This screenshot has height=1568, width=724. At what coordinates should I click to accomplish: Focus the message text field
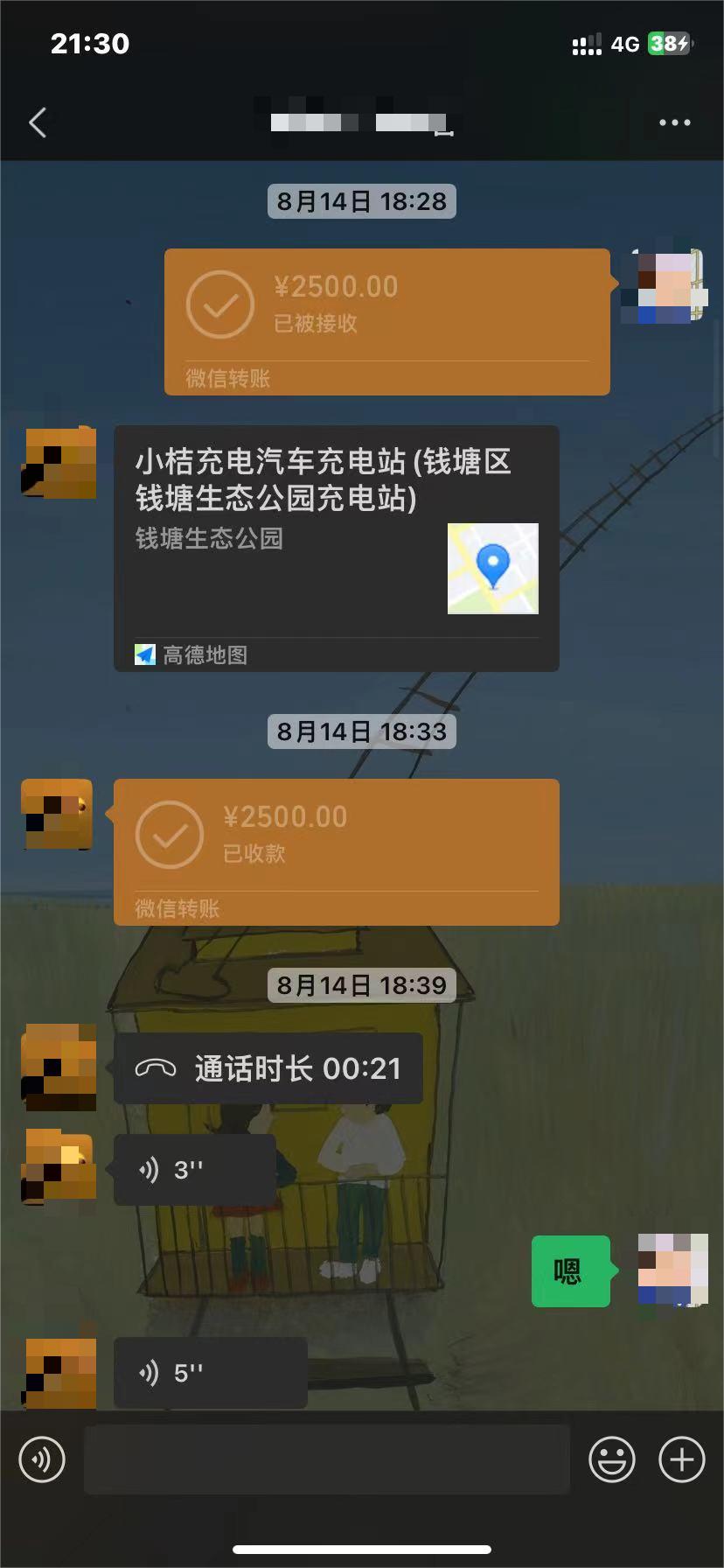[x=327, y=1459]
